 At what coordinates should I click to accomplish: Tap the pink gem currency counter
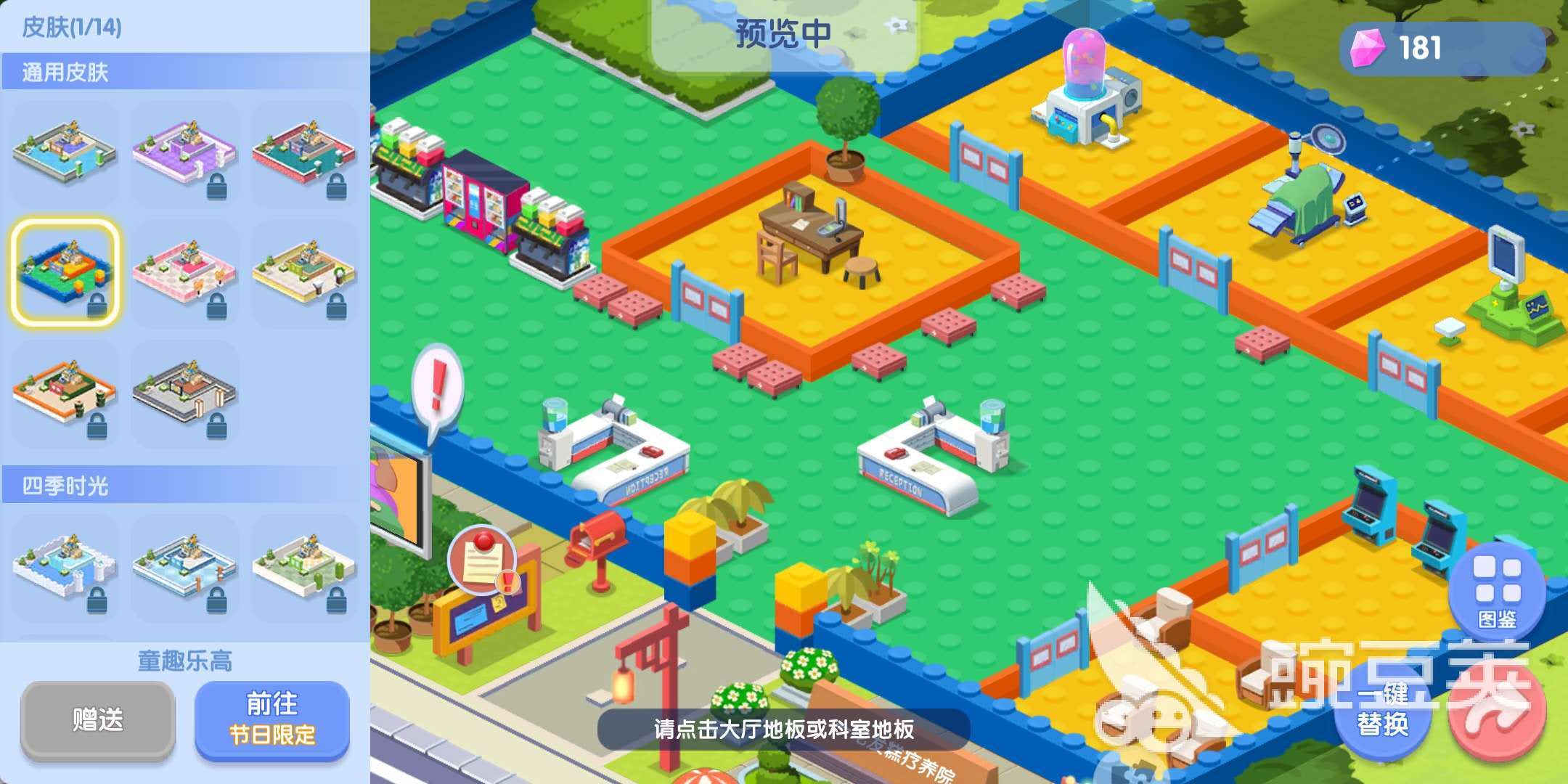click(x=1441, y=48)
